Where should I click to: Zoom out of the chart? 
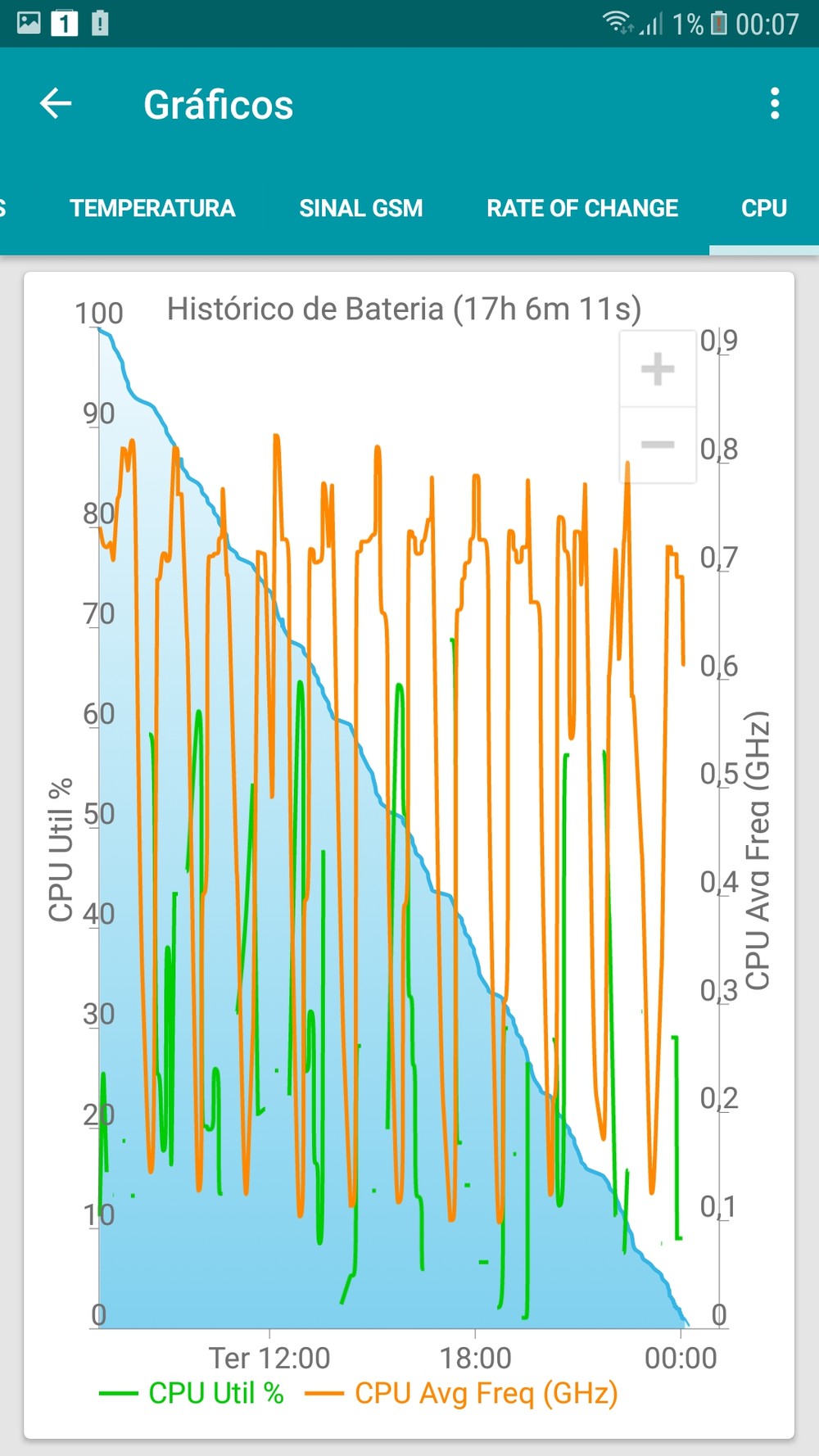coord(658,445)
